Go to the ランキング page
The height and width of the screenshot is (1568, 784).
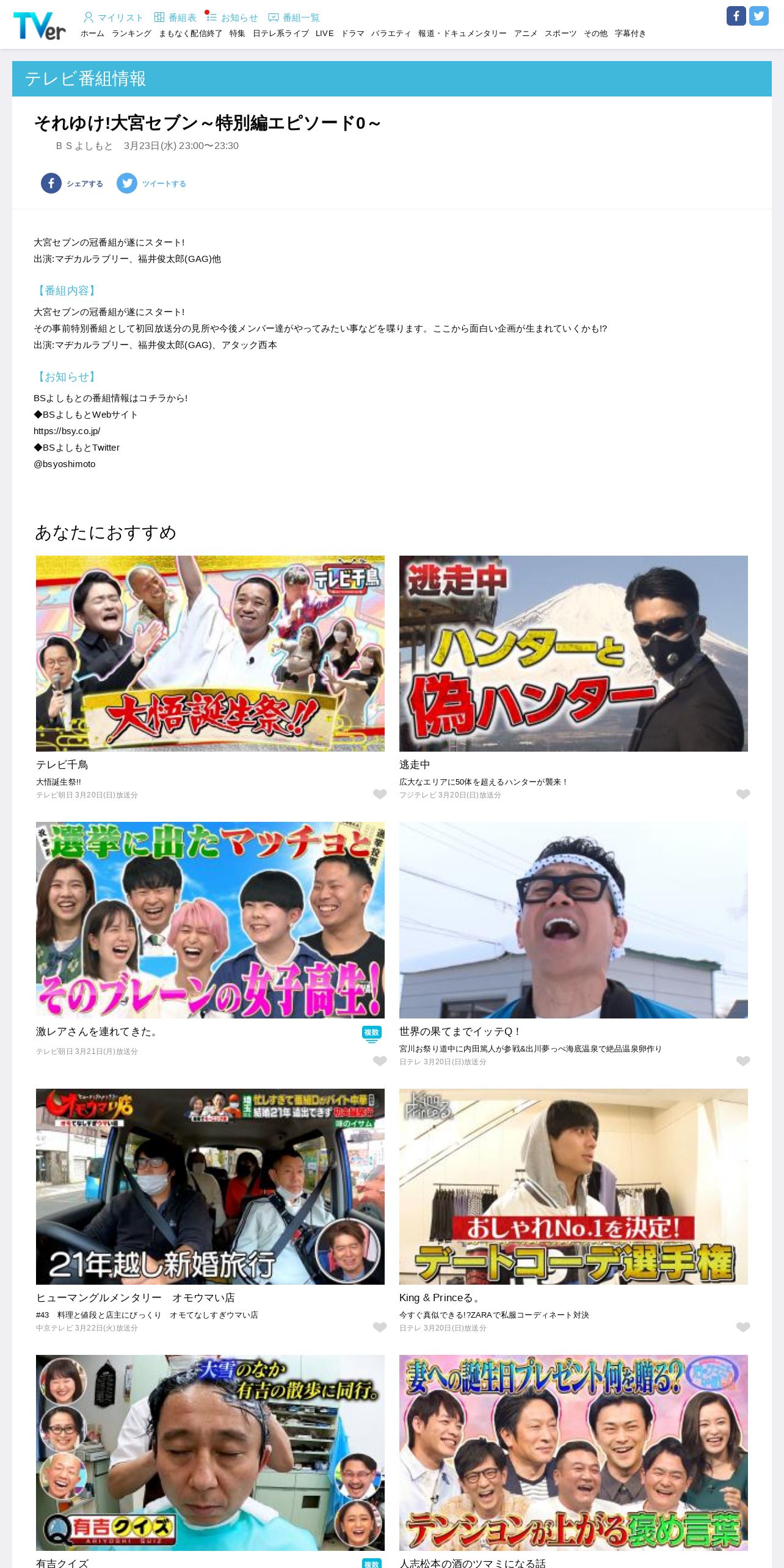131,34
